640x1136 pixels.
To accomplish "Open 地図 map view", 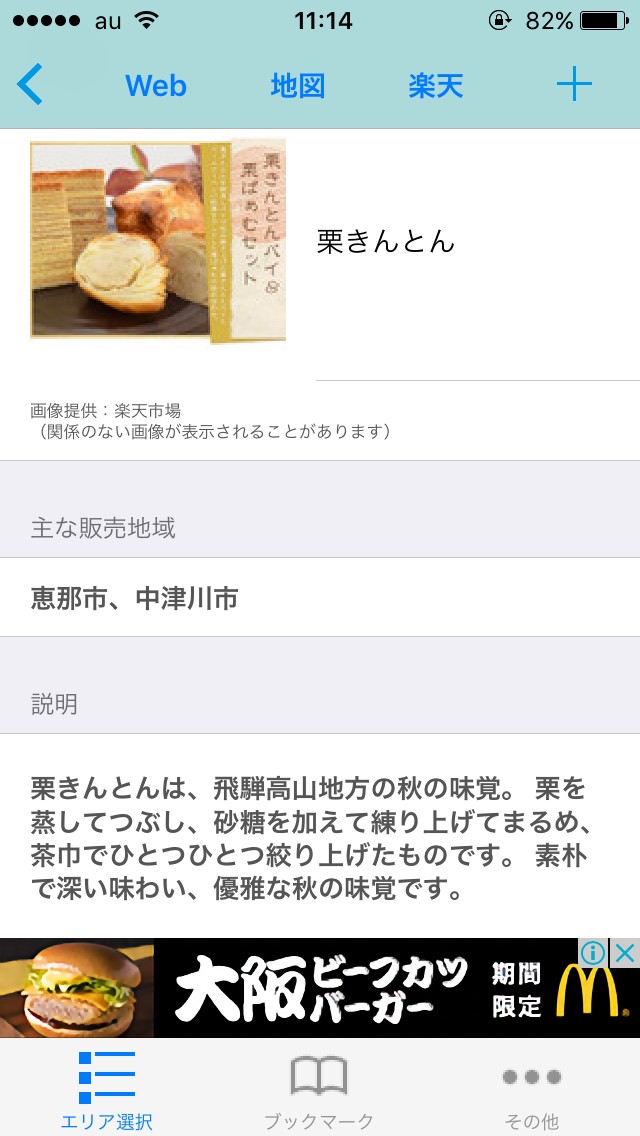I will [x=298, y=86].
